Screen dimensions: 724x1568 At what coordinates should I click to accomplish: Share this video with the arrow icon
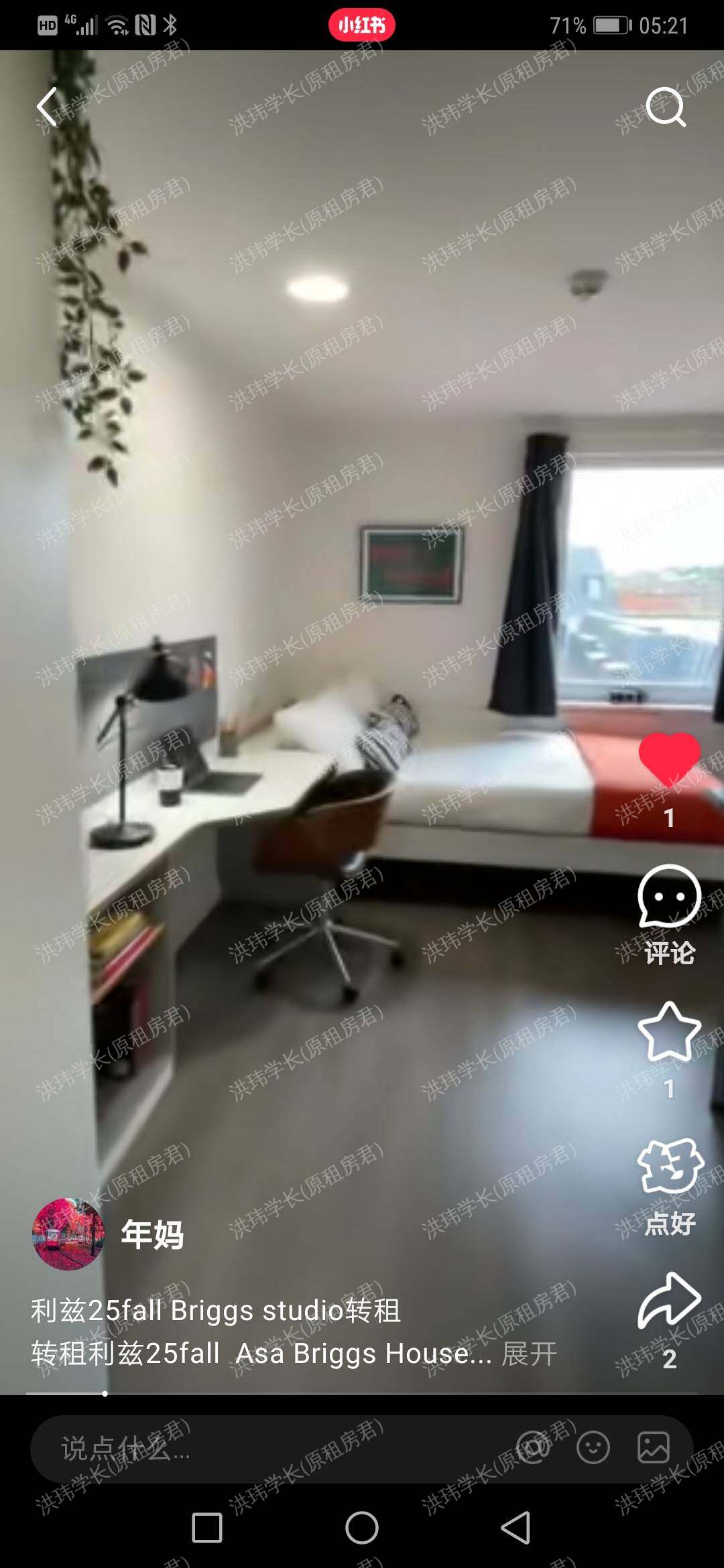point(669,1301)
